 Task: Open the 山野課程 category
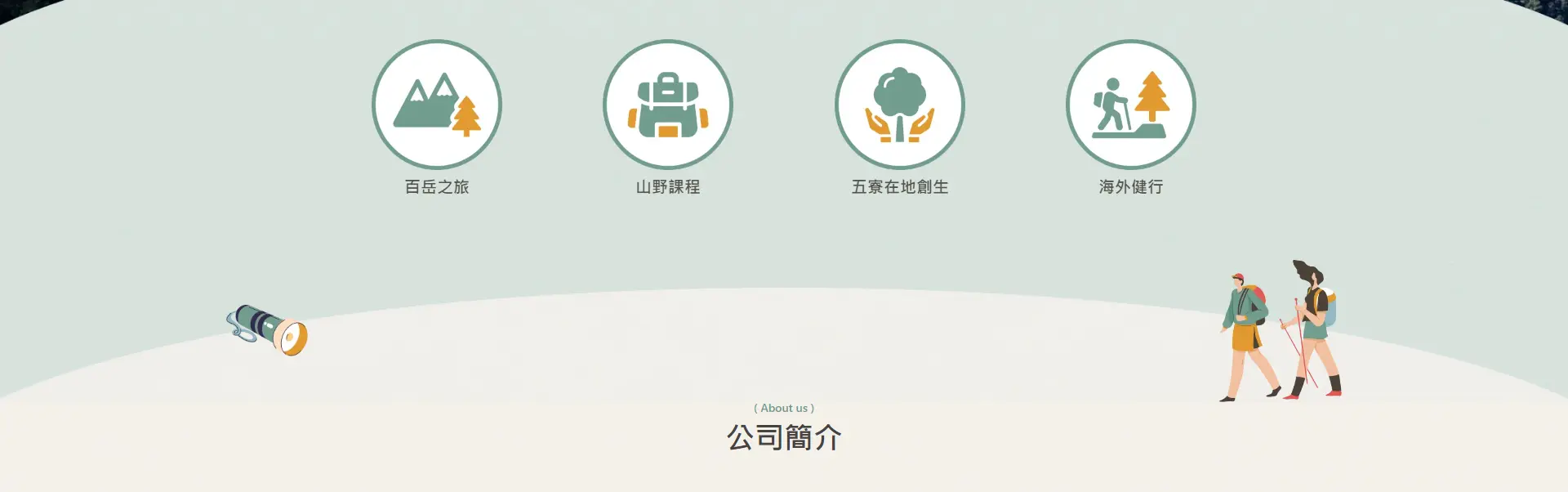tap(668, 105)
